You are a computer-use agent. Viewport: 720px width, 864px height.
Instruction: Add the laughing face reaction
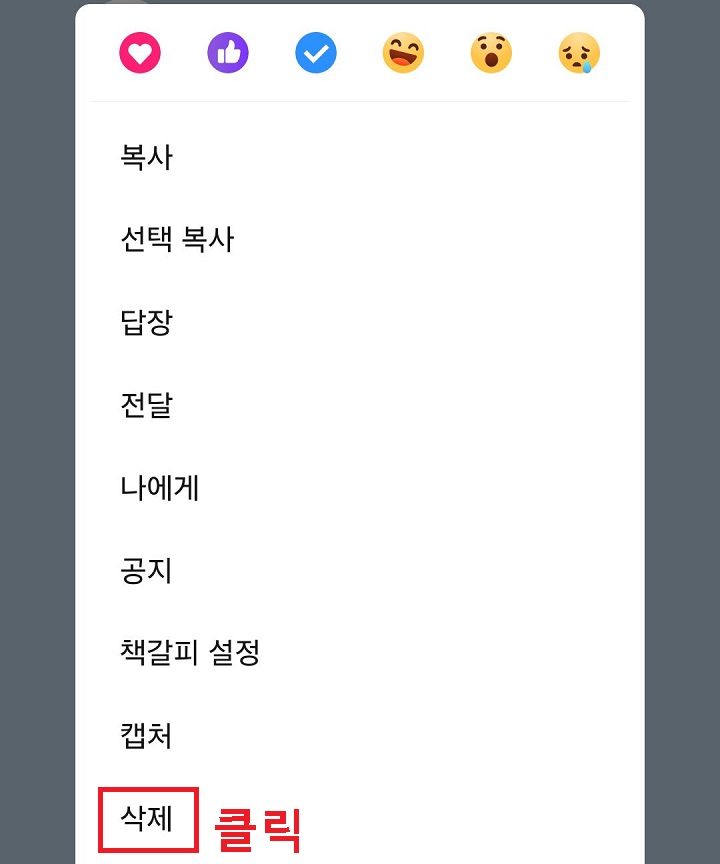coord(404,53)
